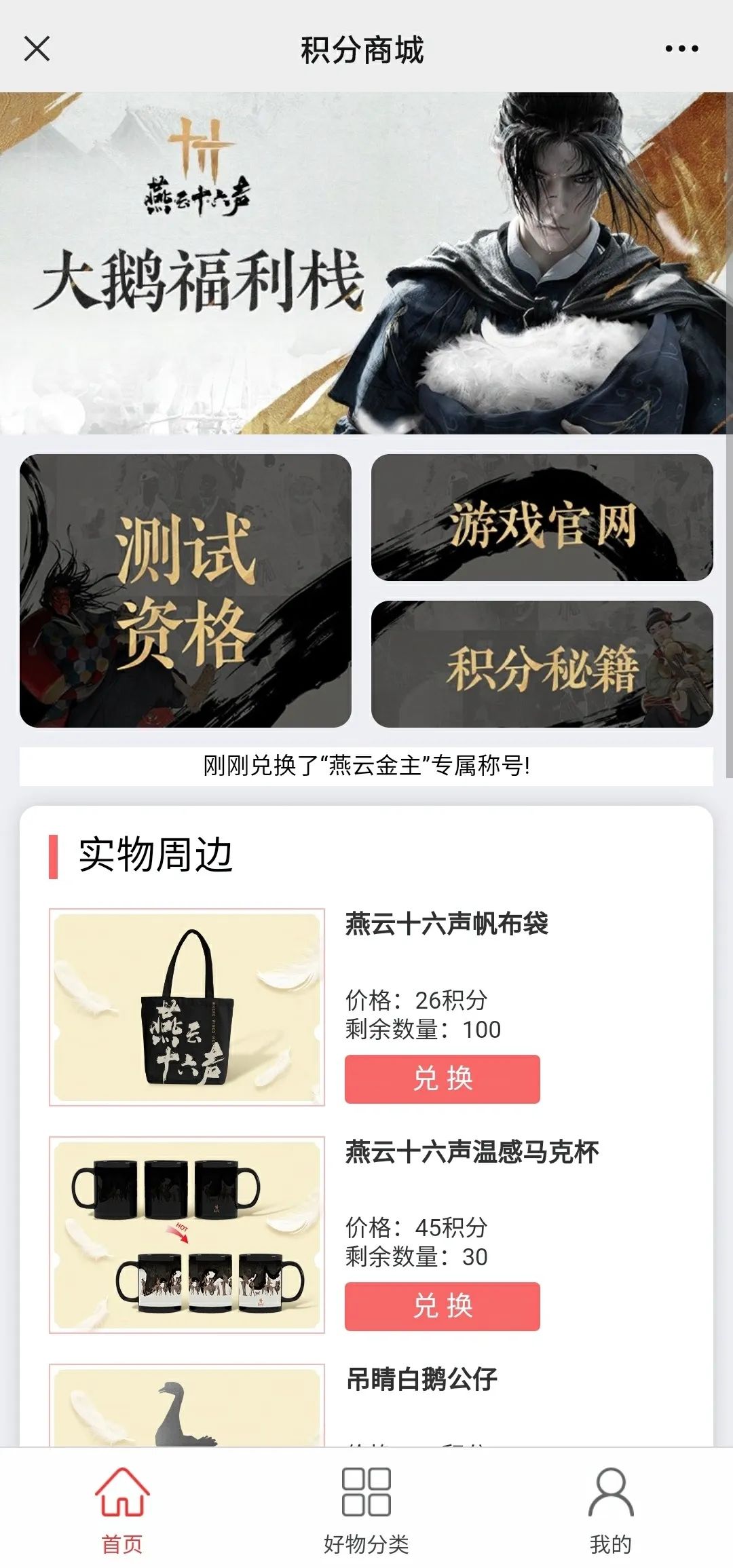Viewport: 733px width, 1568px height.
Task: Switch to the 好物分类 tab
Action: pos(366,1508)
